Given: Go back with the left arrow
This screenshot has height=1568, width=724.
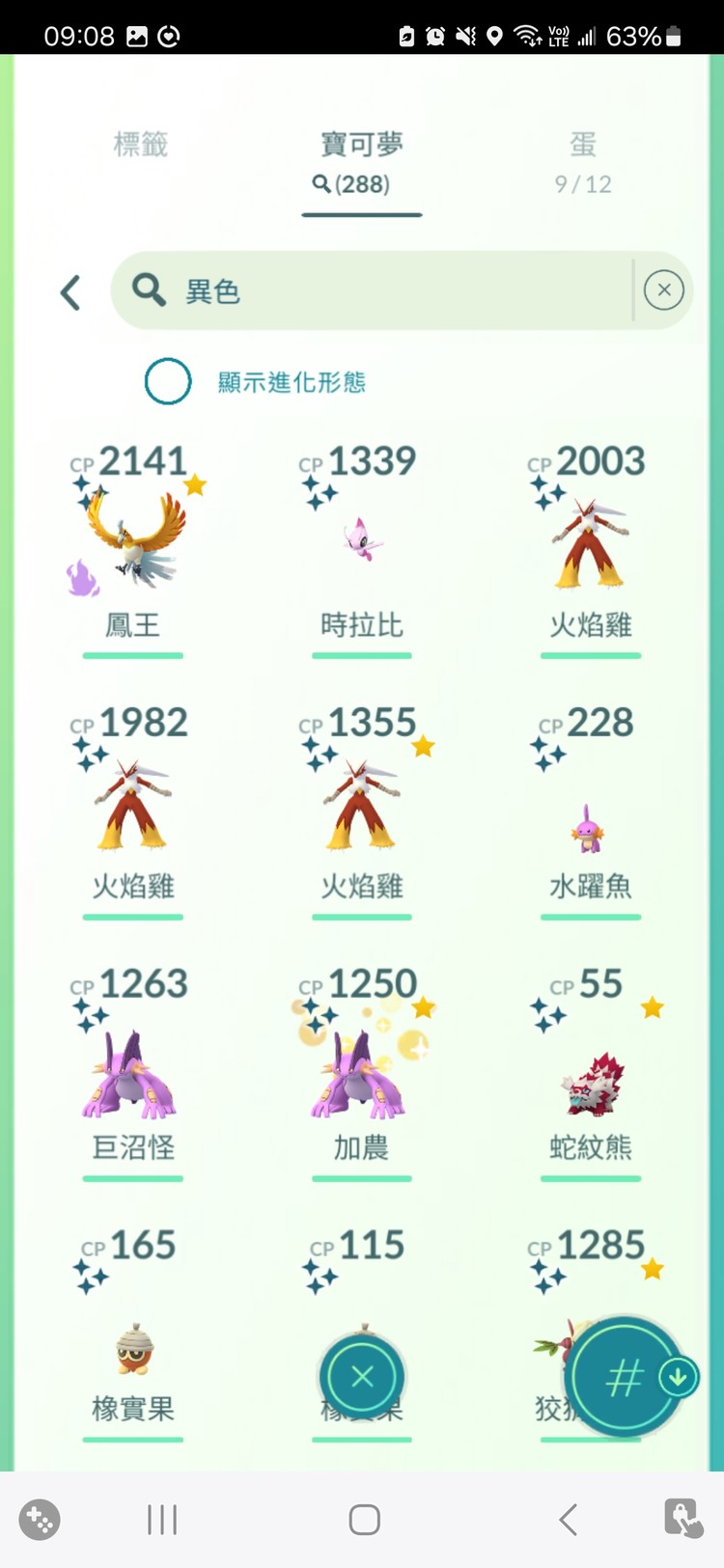Looking at the screenshot, I should [x=70, y=292].
